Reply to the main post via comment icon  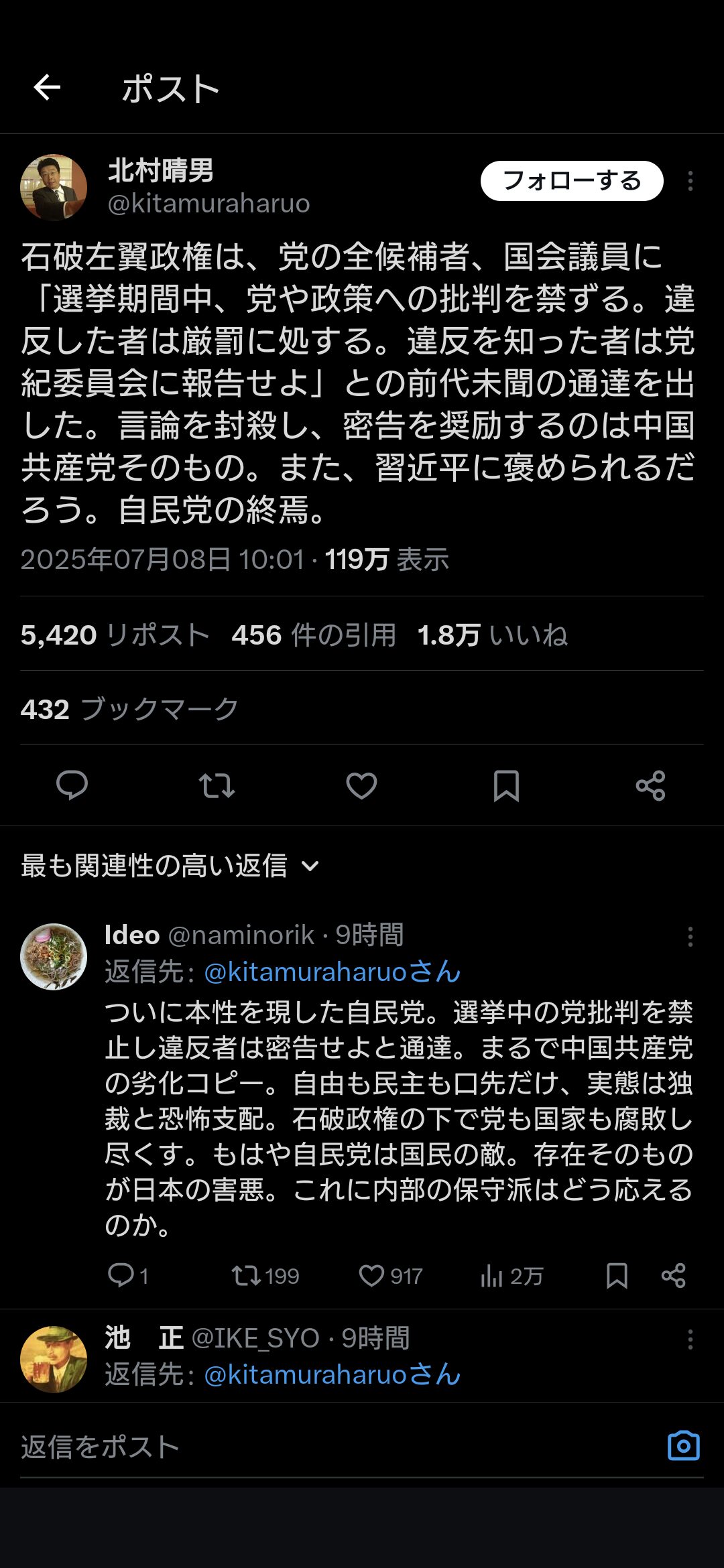[72, 785]
